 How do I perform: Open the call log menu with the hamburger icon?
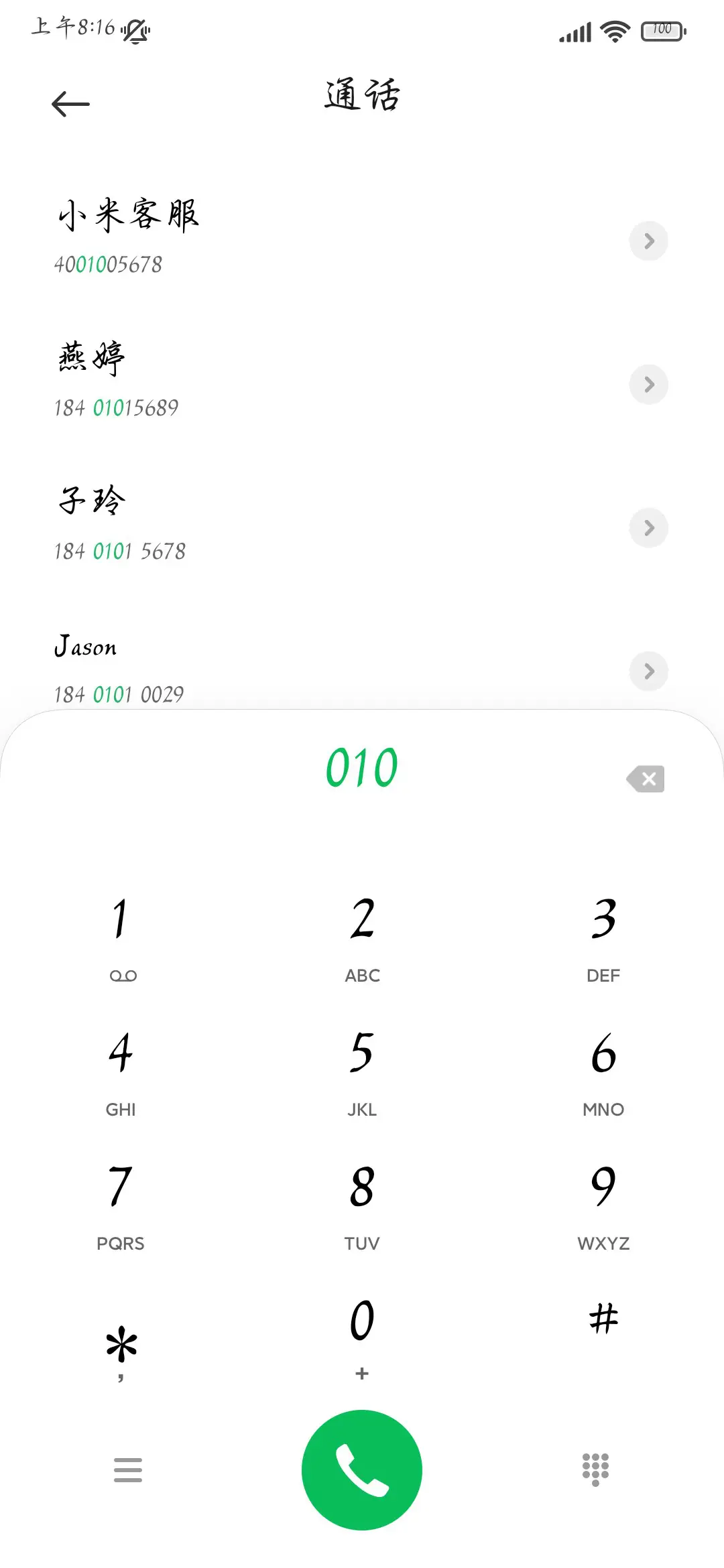click(x=127, y=1469)
